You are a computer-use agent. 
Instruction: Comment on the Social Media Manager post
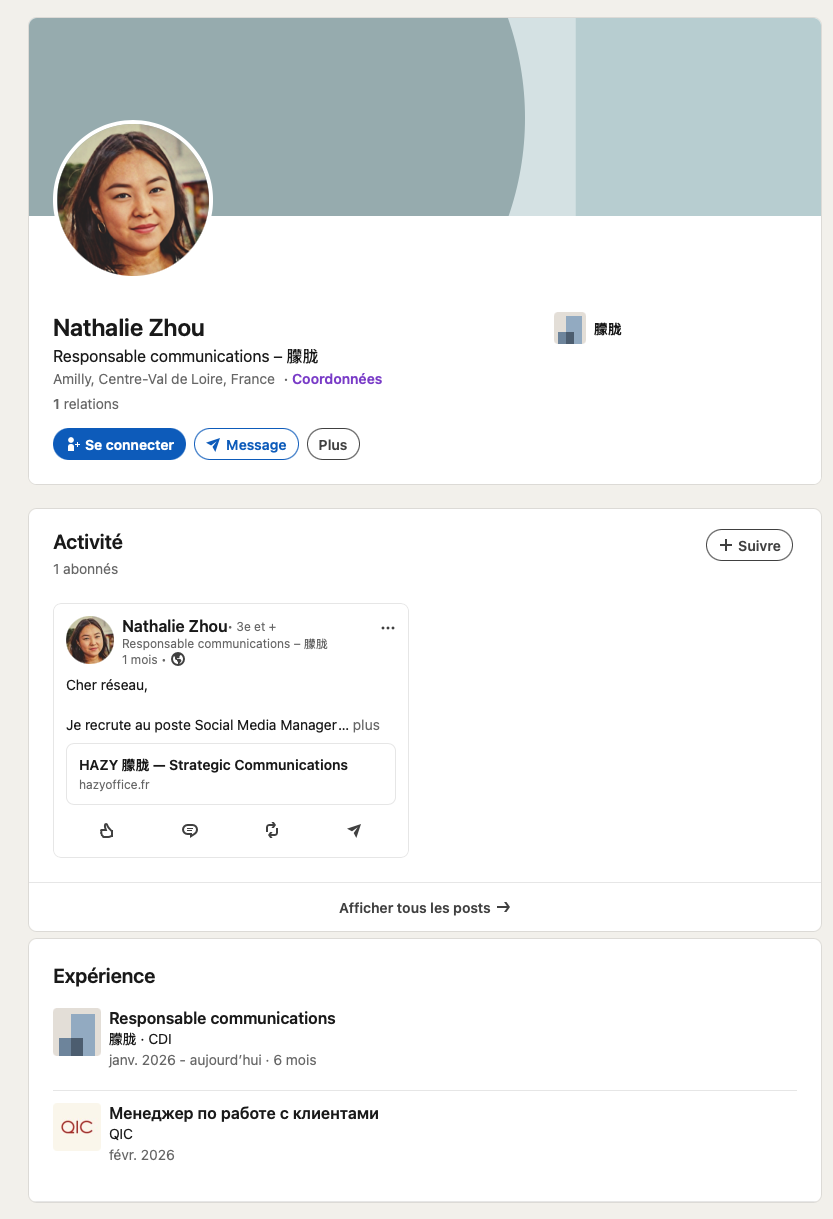tap(190, 830)
